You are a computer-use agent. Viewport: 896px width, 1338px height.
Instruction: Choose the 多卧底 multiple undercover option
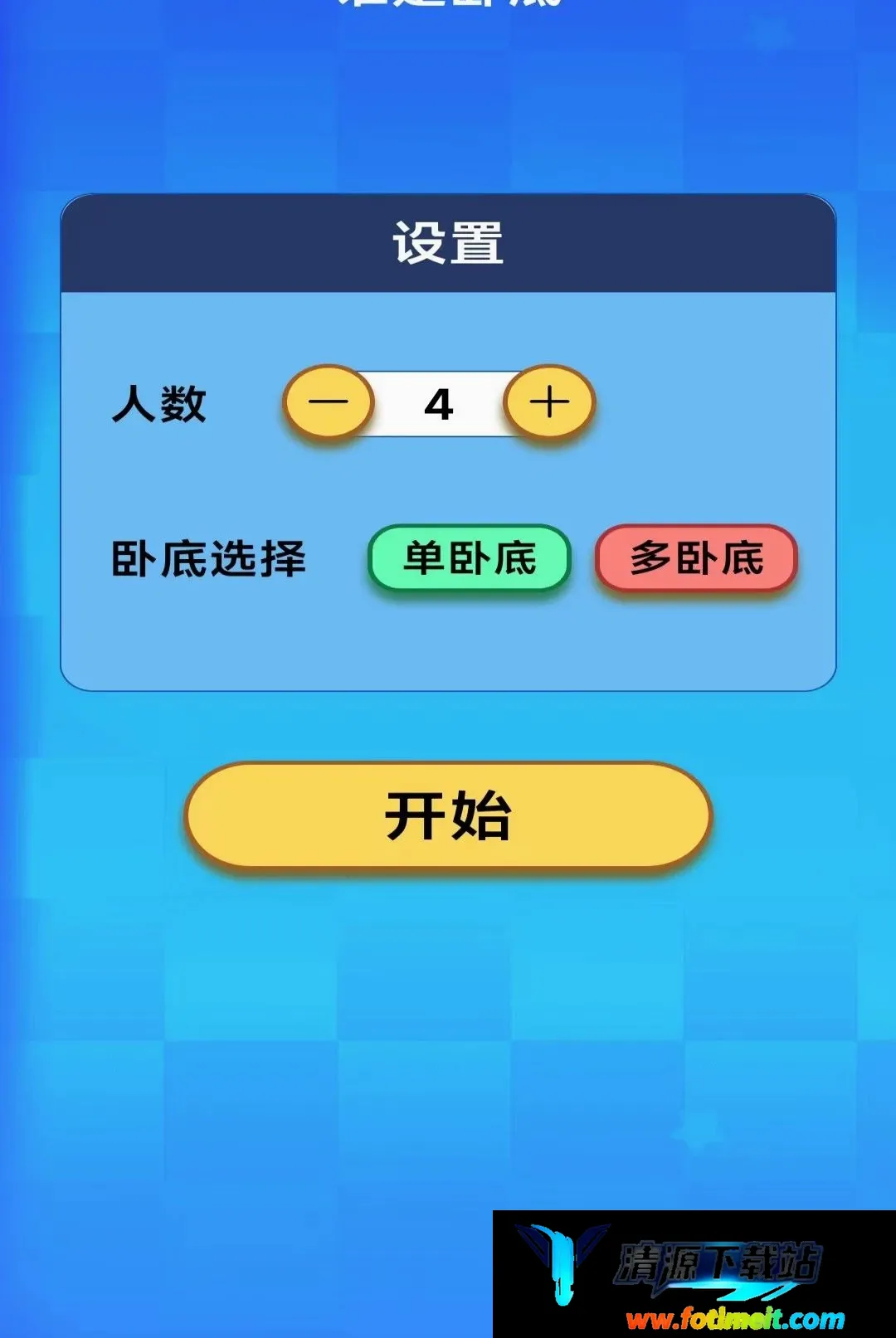pos(696,558)
